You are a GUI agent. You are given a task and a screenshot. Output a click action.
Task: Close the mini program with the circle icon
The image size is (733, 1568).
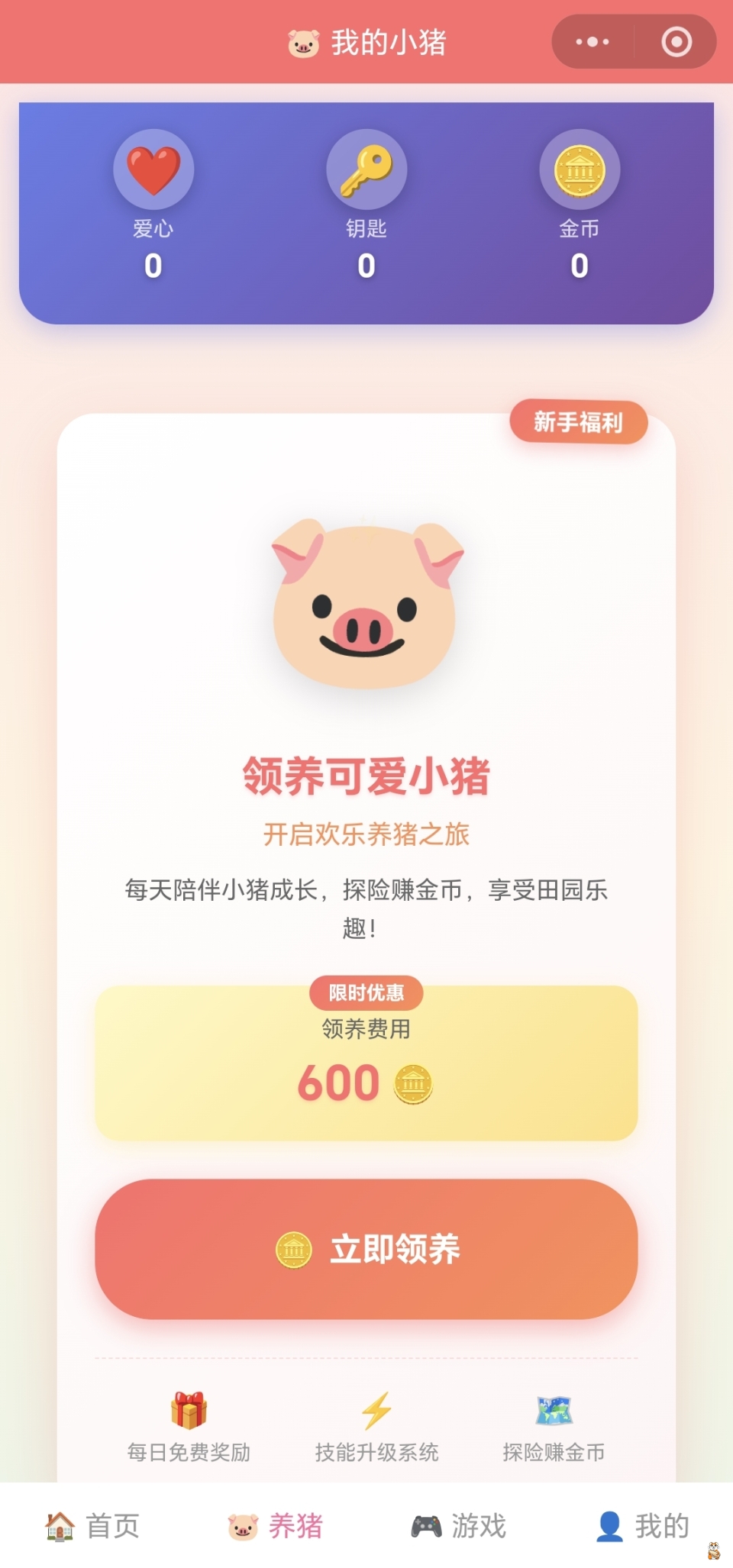(x=676, y=42)
